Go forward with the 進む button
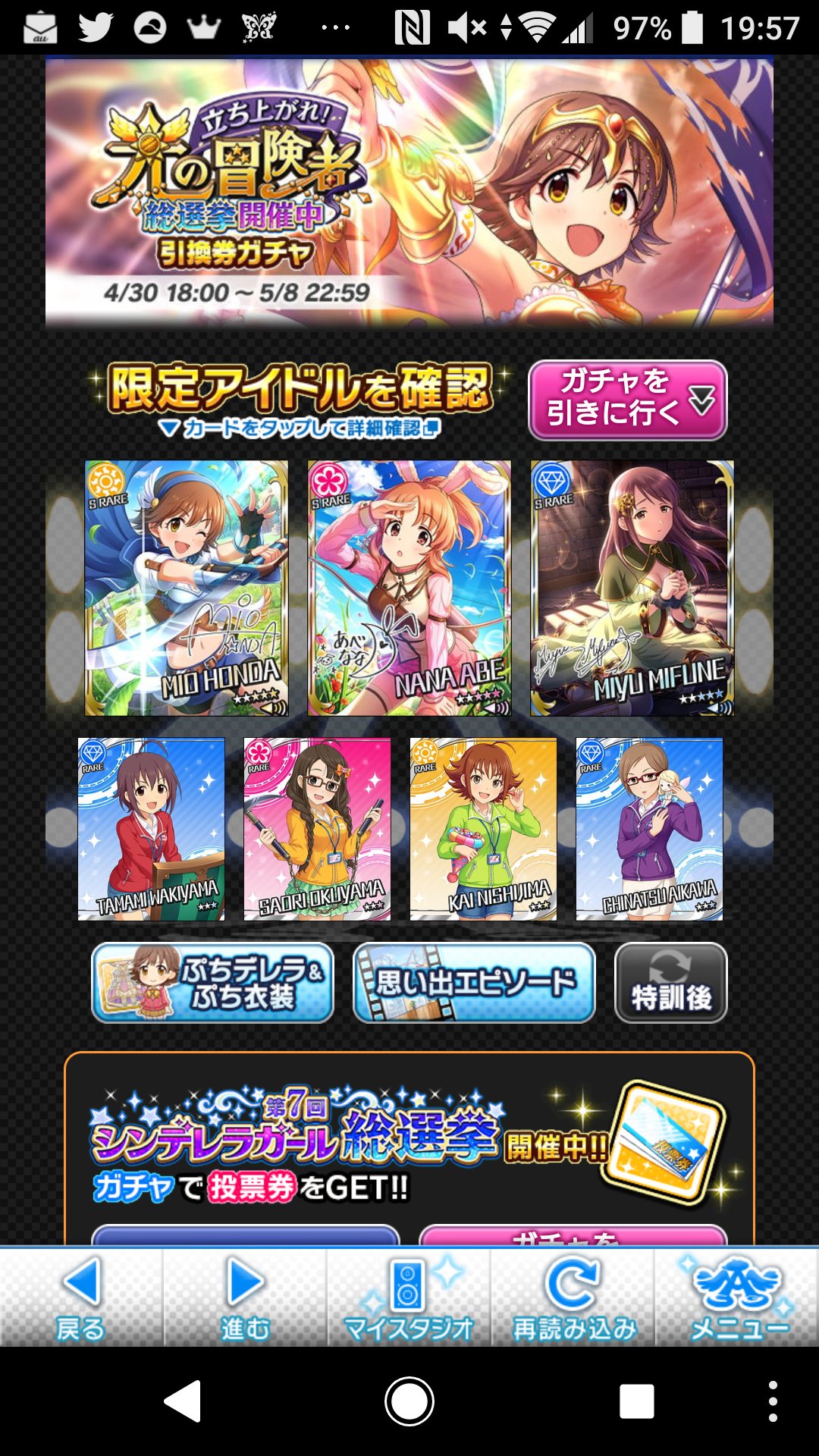819x1456 pixels. pyautogui.click(x=245, y=1298)
